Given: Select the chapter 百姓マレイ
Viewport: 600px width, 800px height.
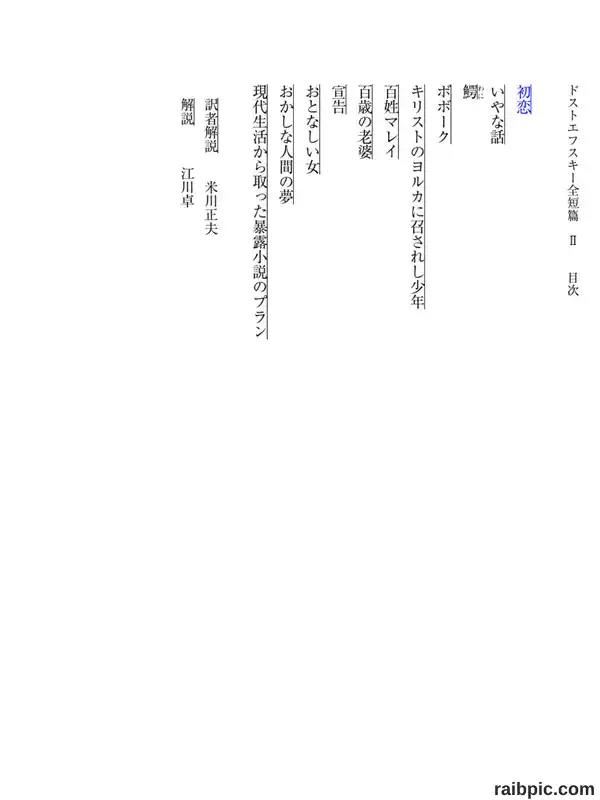Looking at the screenshot, I should point(391,121).
